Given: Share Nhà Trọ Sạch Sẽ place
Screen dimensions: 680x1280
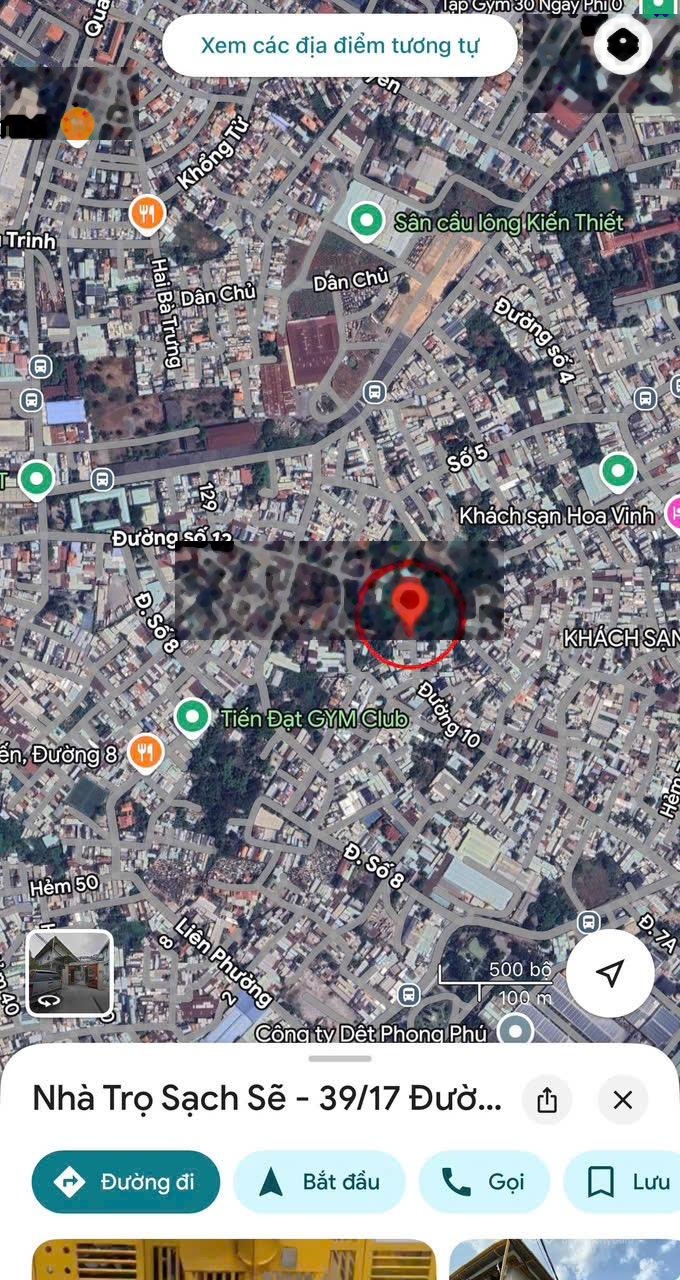Looking at the screenshot, I should tap(546, 1101).
